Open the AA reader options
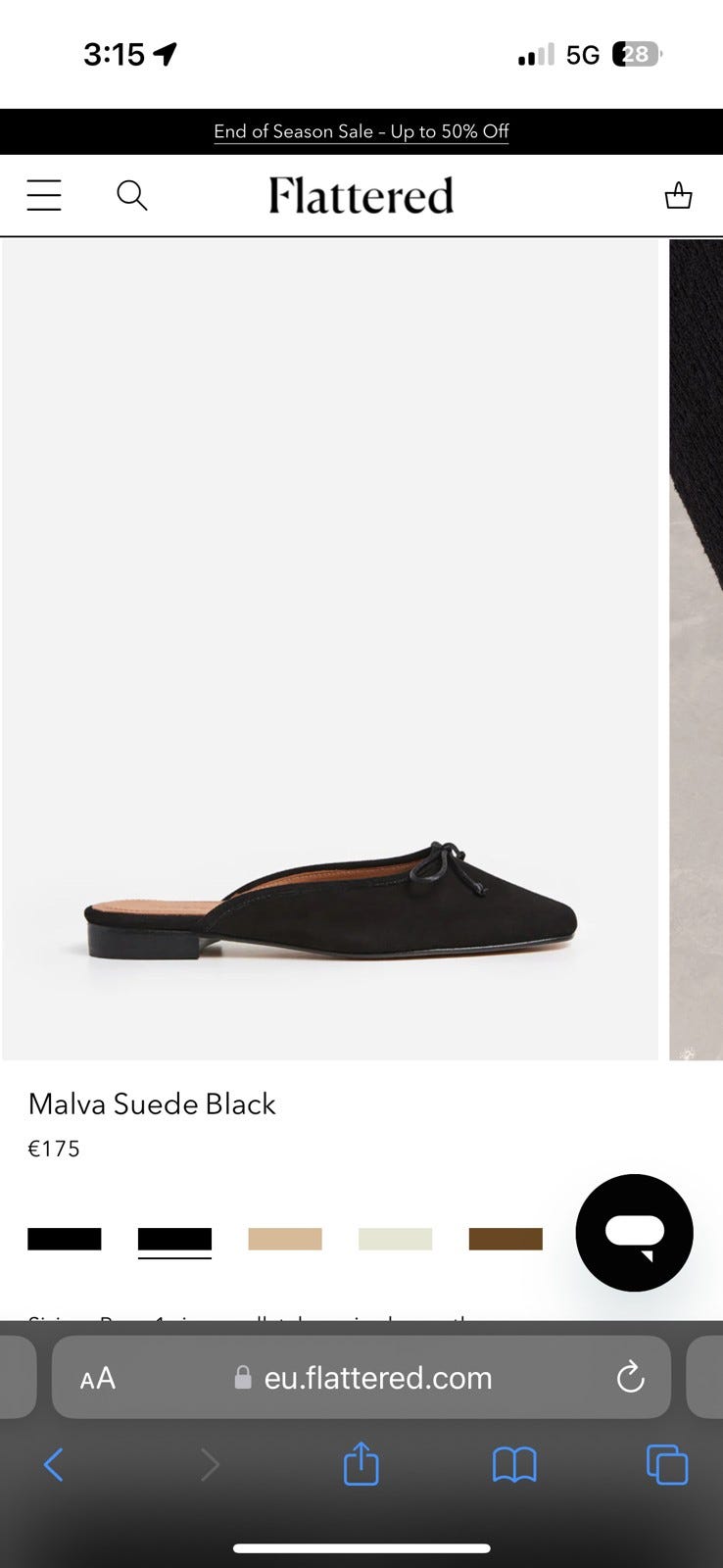This screenshot has width=723, height=1568. [98, 1378]
